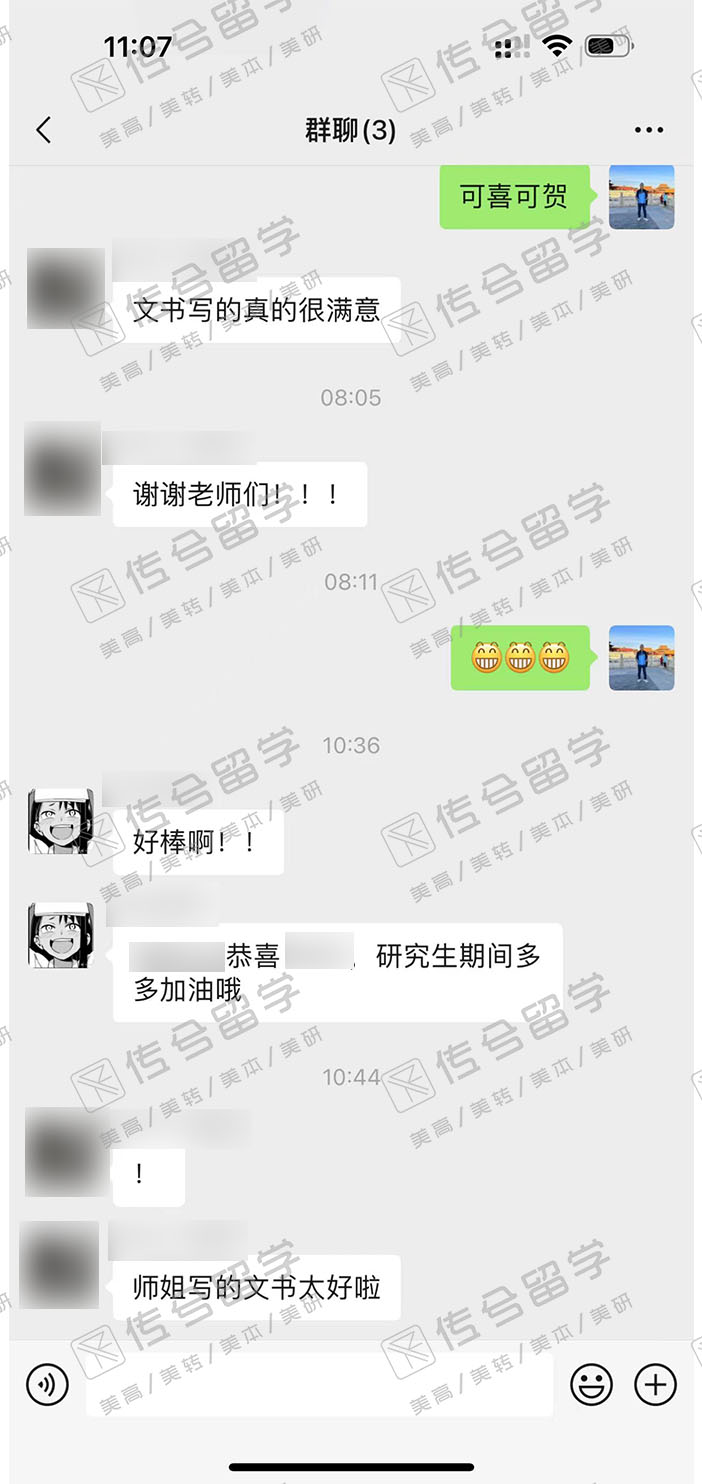Open avatar beside the 可喜可贺 message

coord(642,197)
